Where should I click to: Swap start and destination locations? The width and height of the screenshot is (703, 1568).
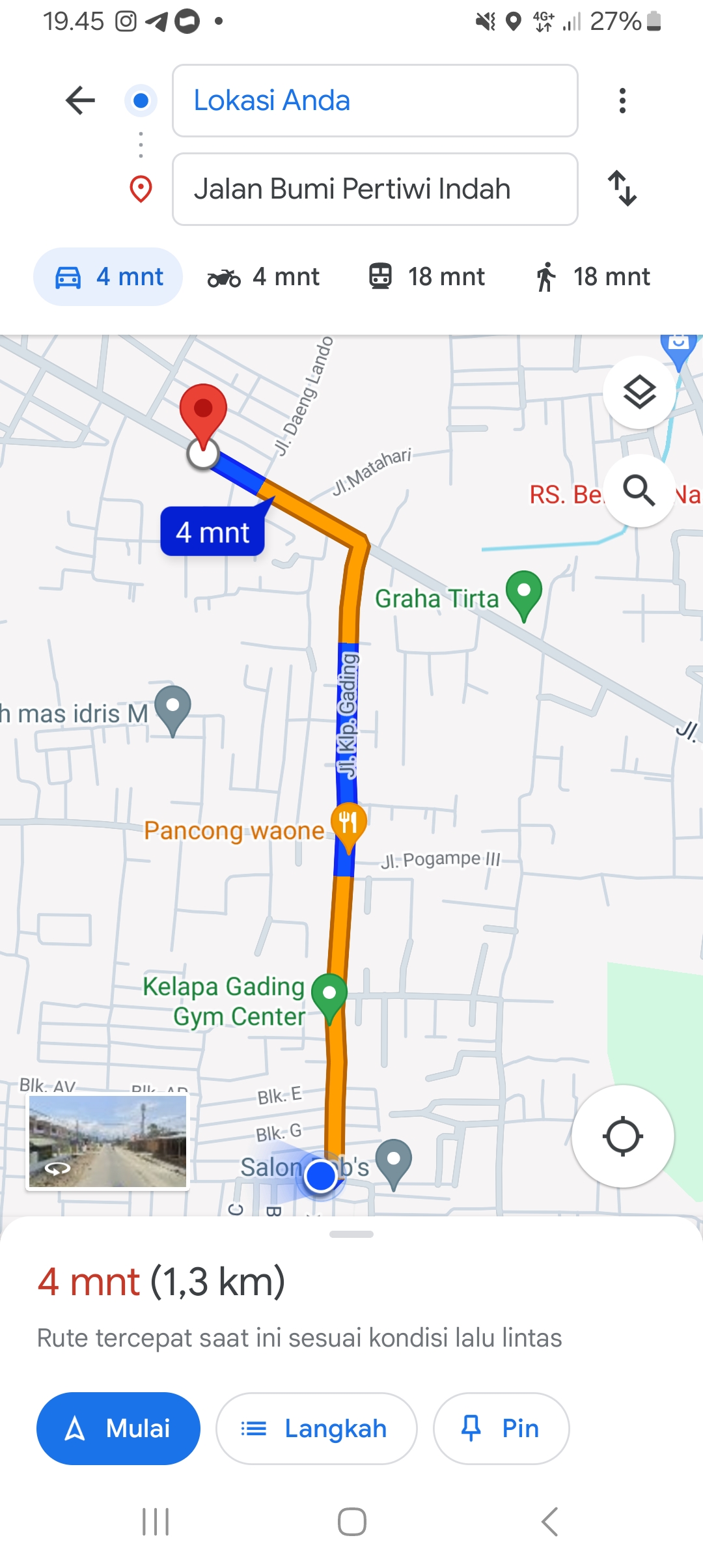[x=622, y=189]
